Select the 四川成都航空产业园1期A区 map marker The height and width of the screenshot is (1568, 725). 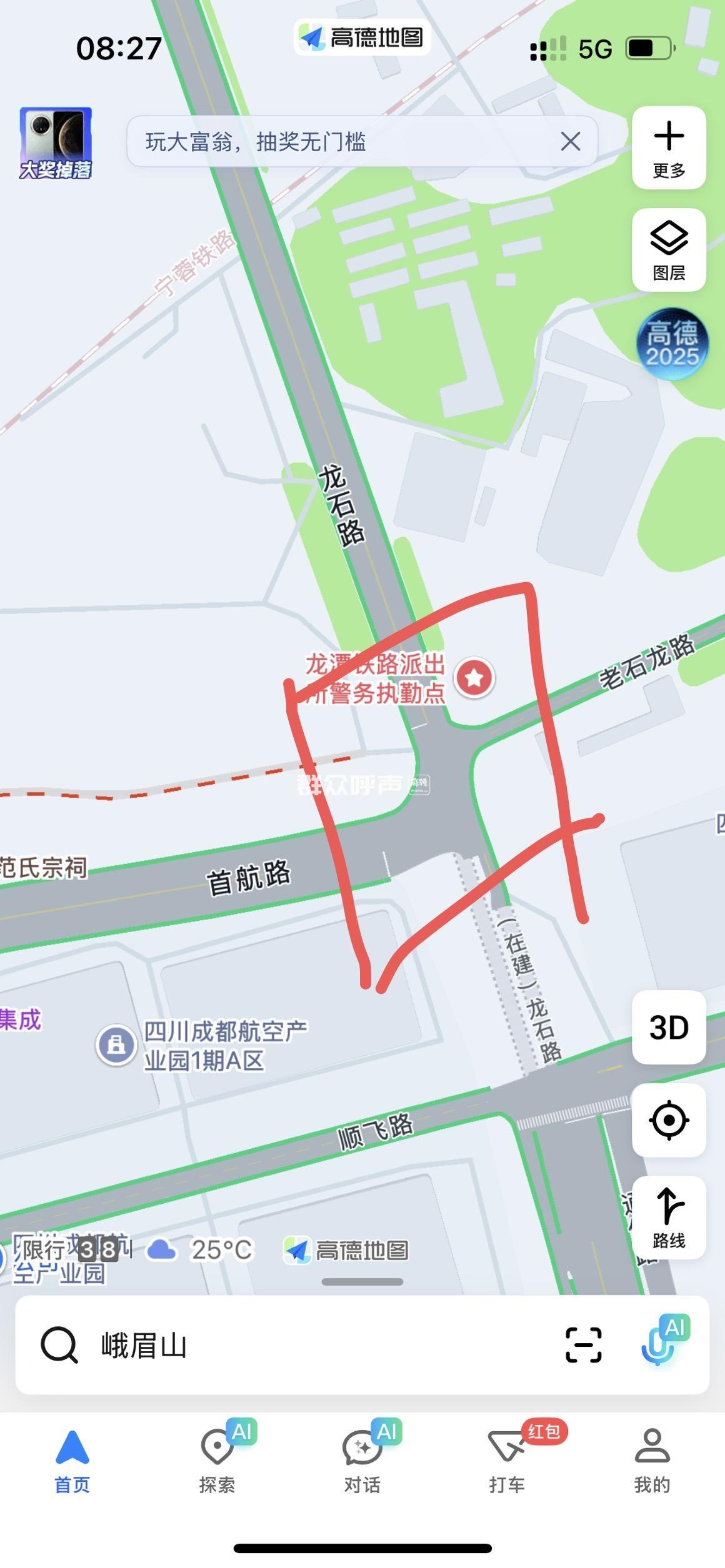116,1045
